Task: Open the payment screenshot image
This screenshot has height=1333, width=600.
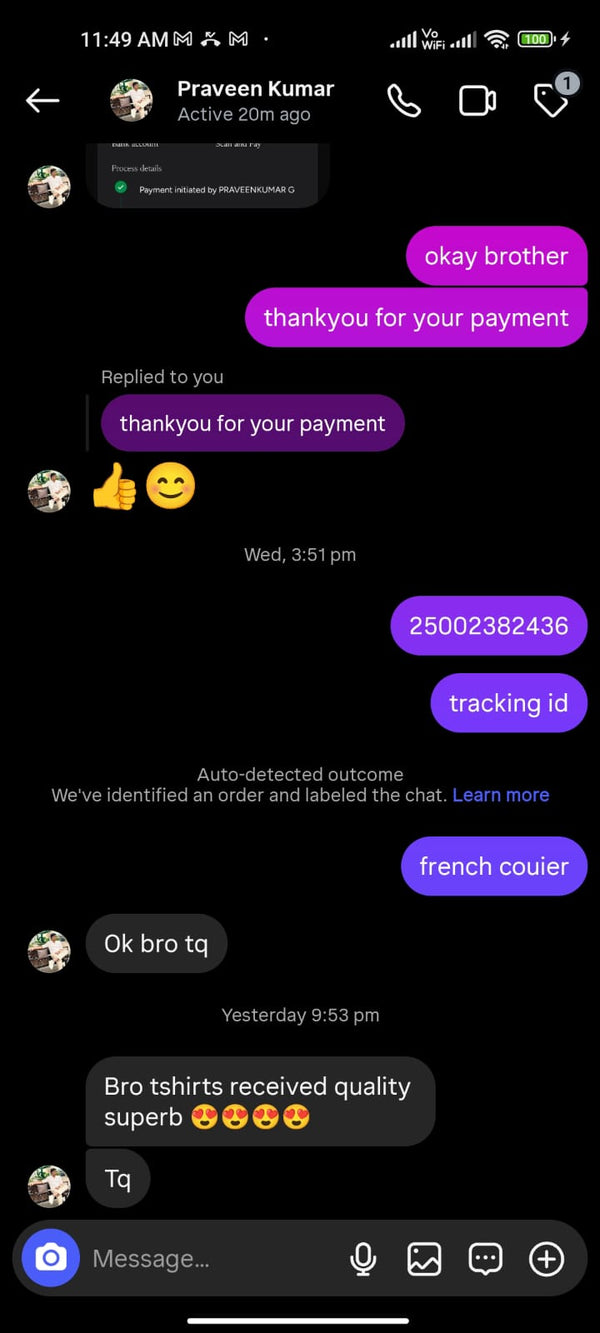Action: pyautogui.click(x=208, y=176)
